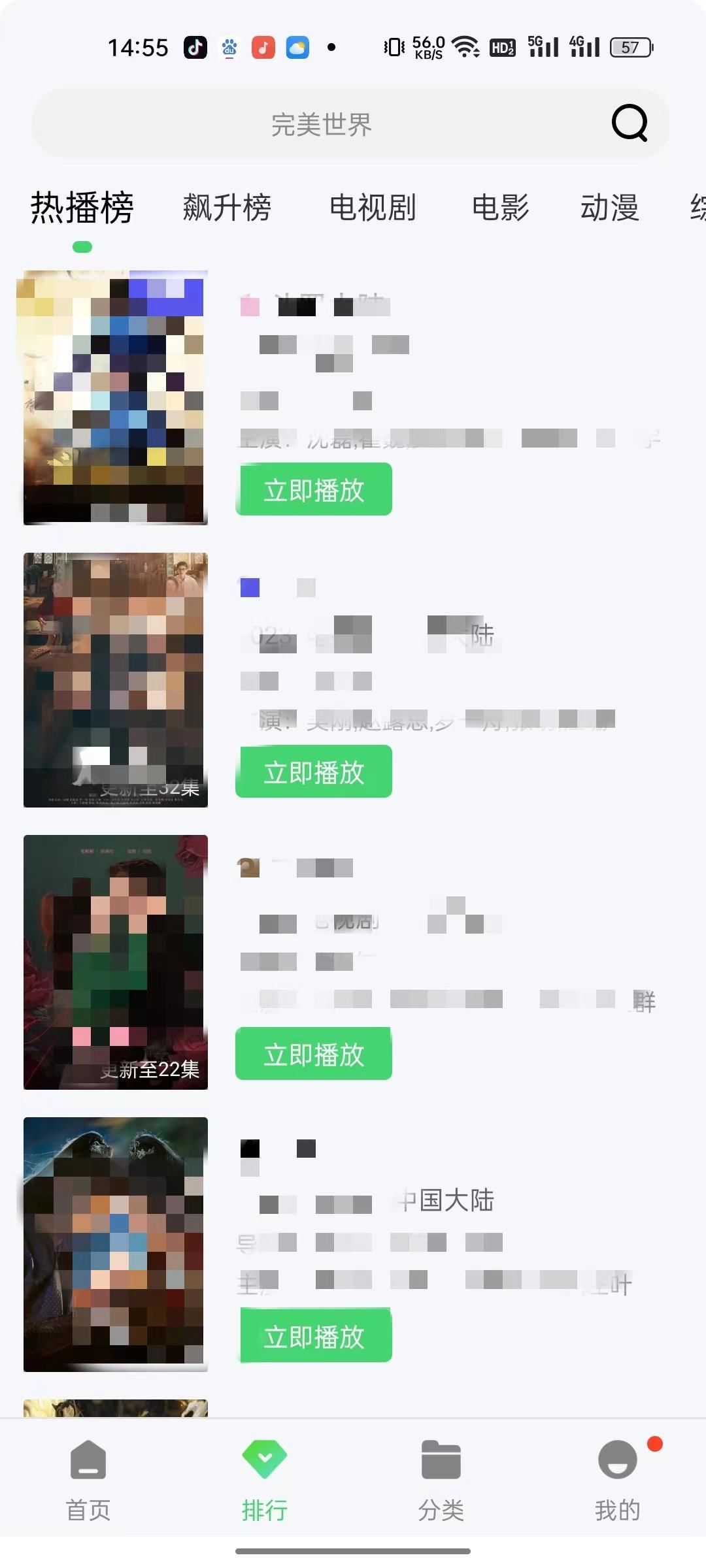Screen dimensions: 706x1568
Task: Open the 完美世界 search field
Action: (320, 124)
